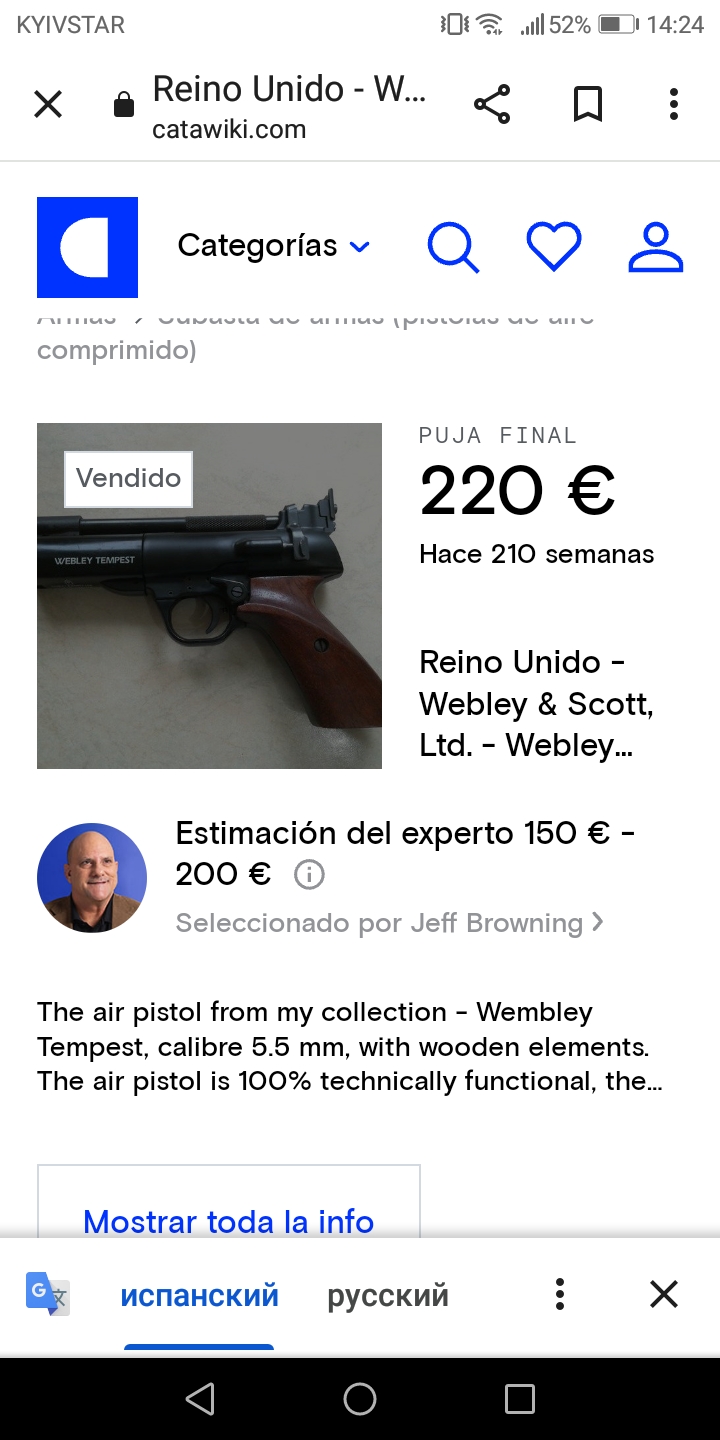Screen dimensions: 720x1440
Task: Open the Webley Tempest pistol photo
Action: click(x=209, y=596)
